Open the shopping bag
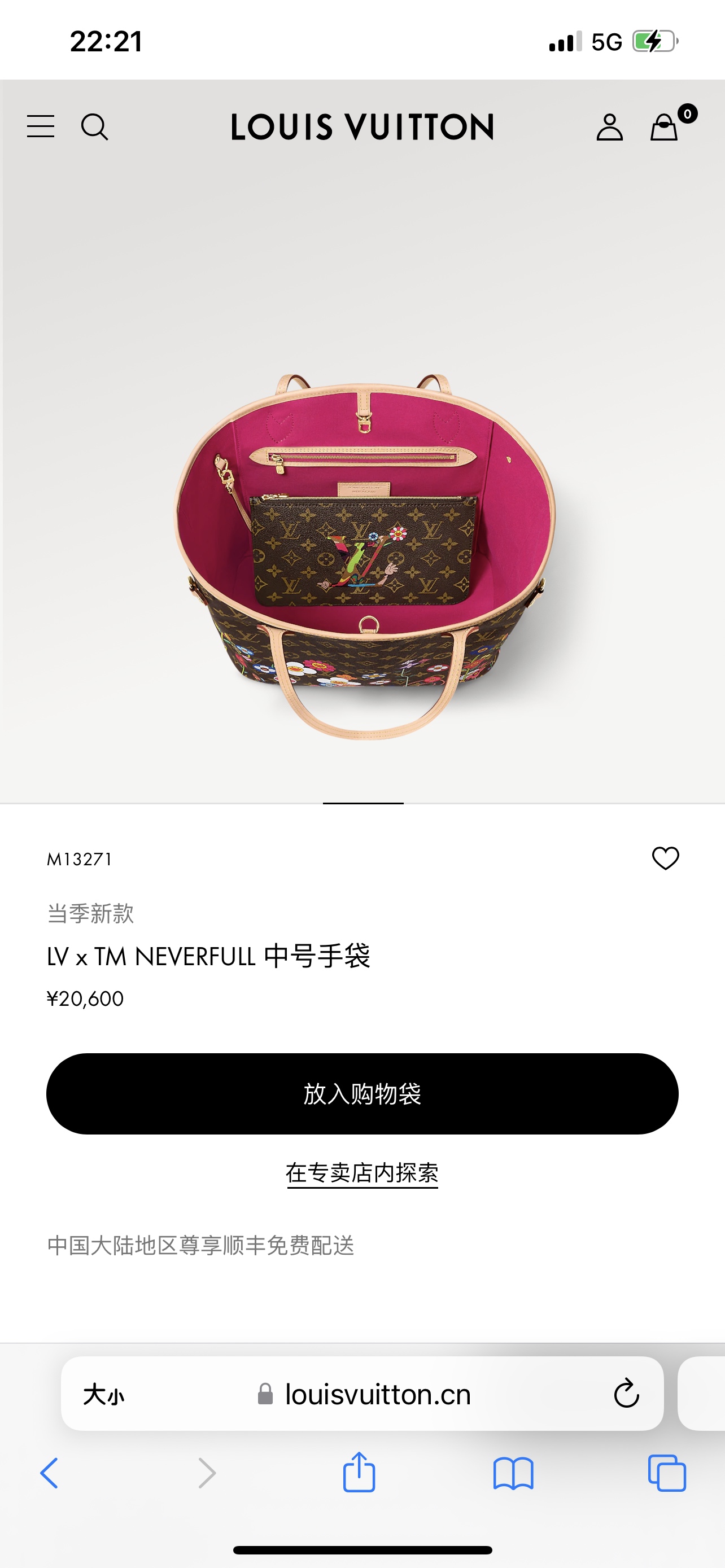This screenshot has height=1568, width=725. point(664,127)
